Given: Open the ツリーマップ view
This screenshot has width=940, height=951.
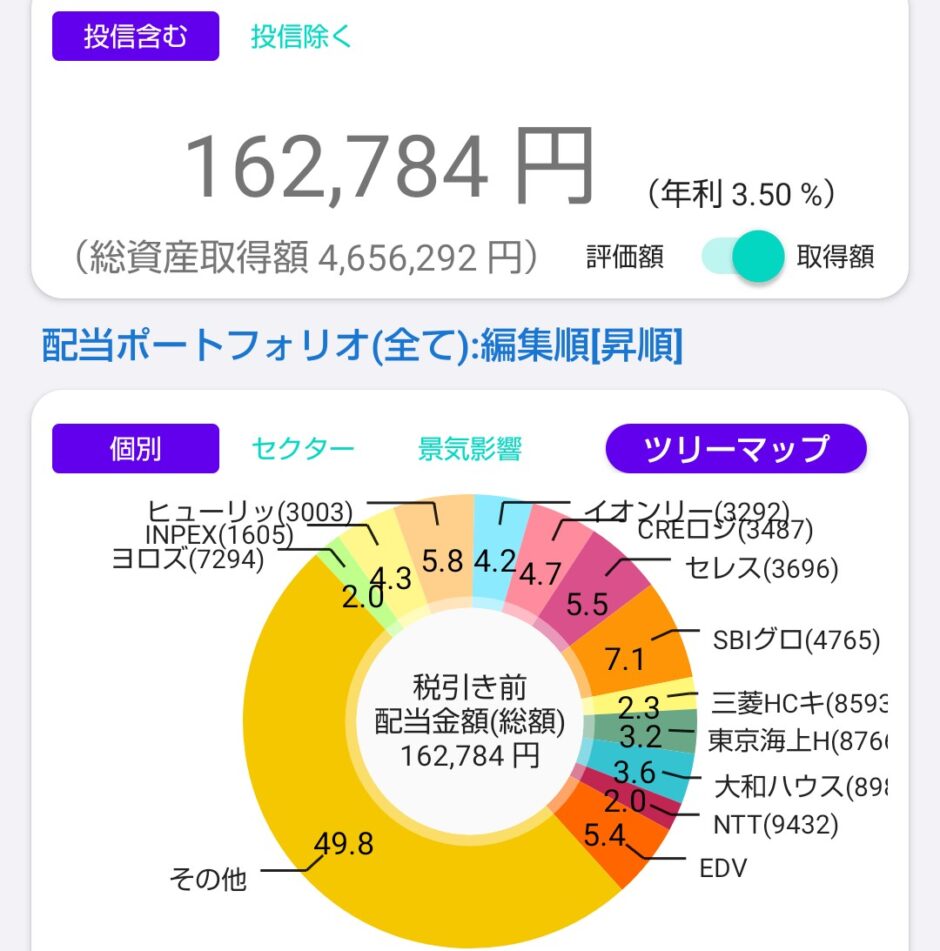Looking at the screenshot, I should pyautogui.click(x=736, y=448).
